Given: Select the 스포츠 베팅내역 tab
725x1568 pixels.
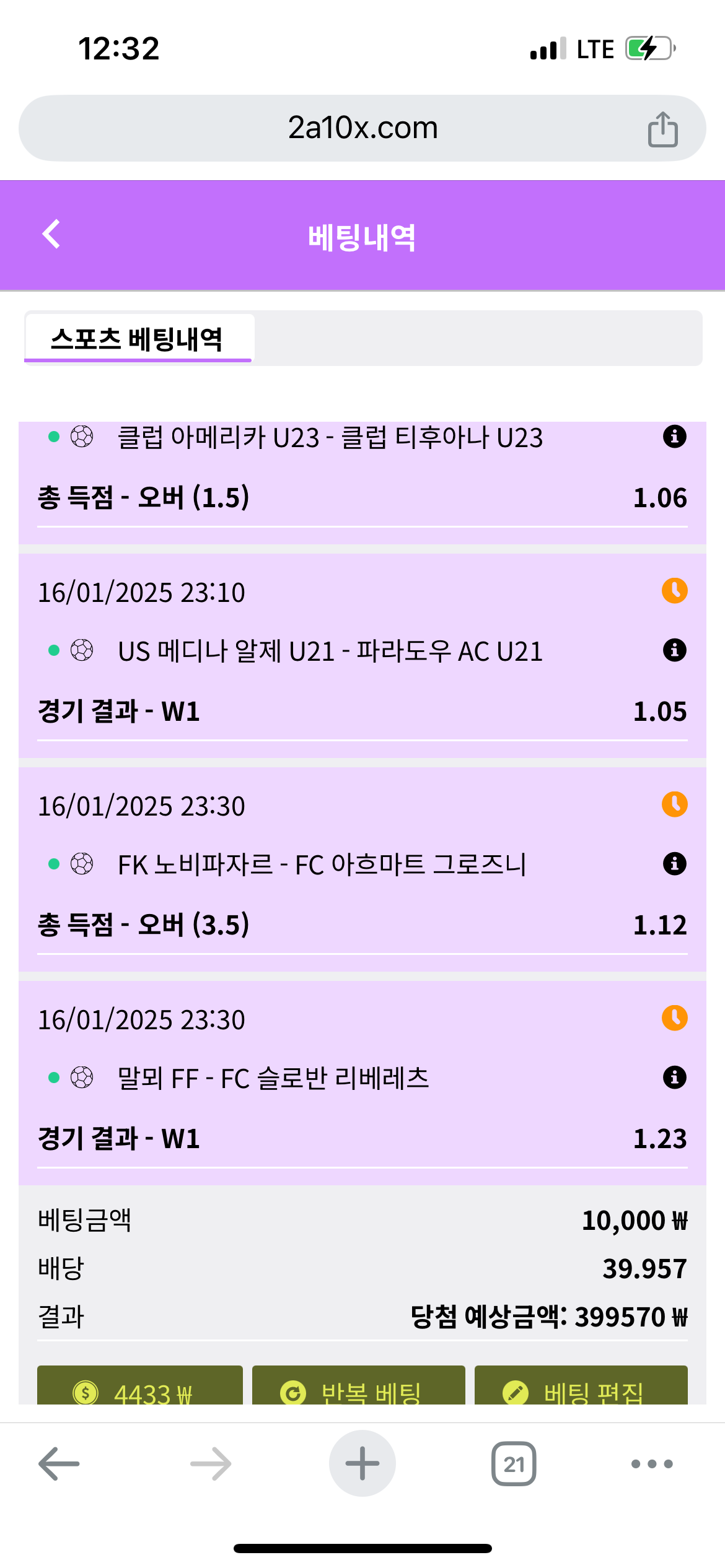Looking at the screenshot, I should coord(138,339).
